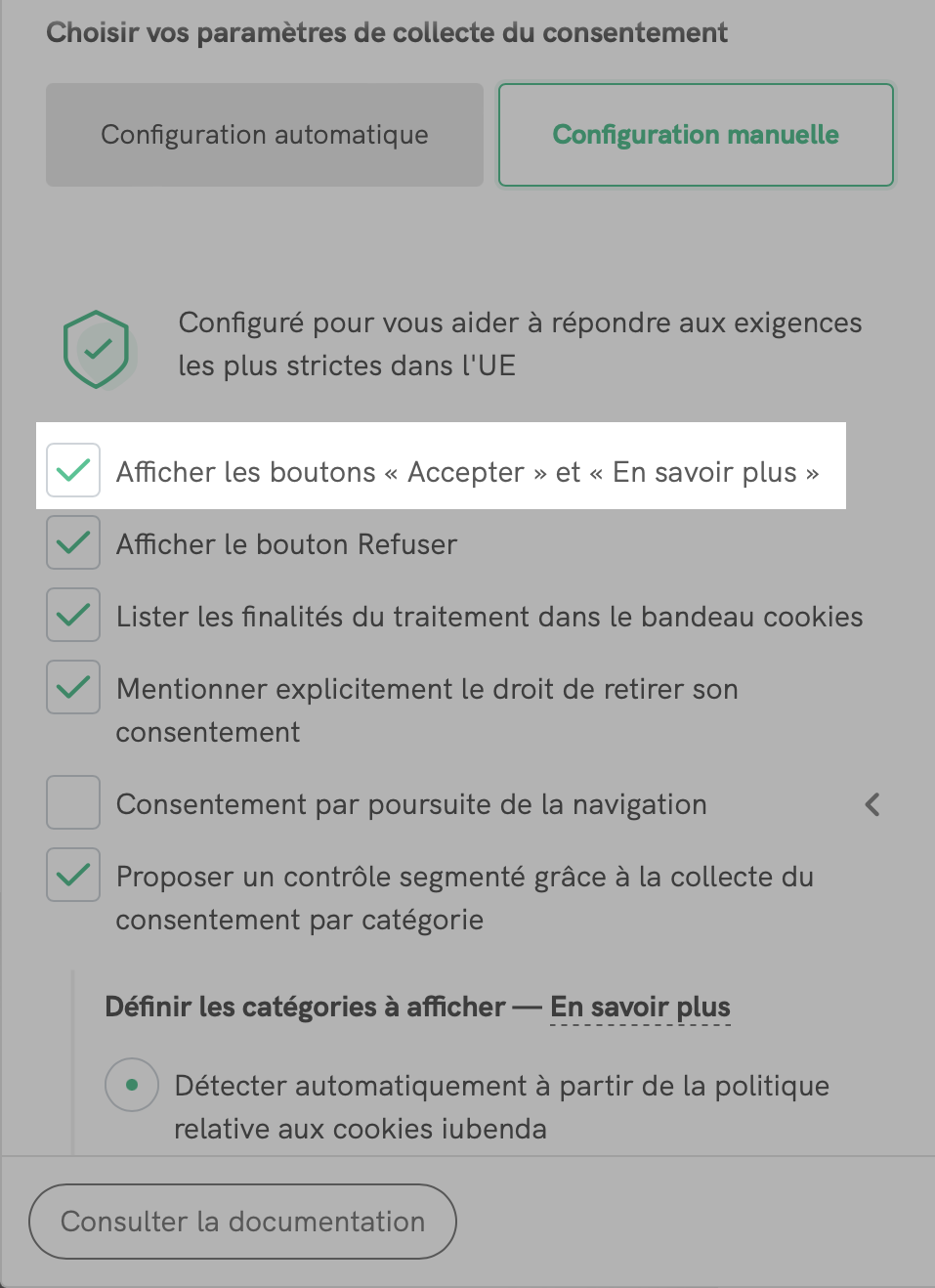Uncheck Afficher le bouton Refuser

point(73,542)
